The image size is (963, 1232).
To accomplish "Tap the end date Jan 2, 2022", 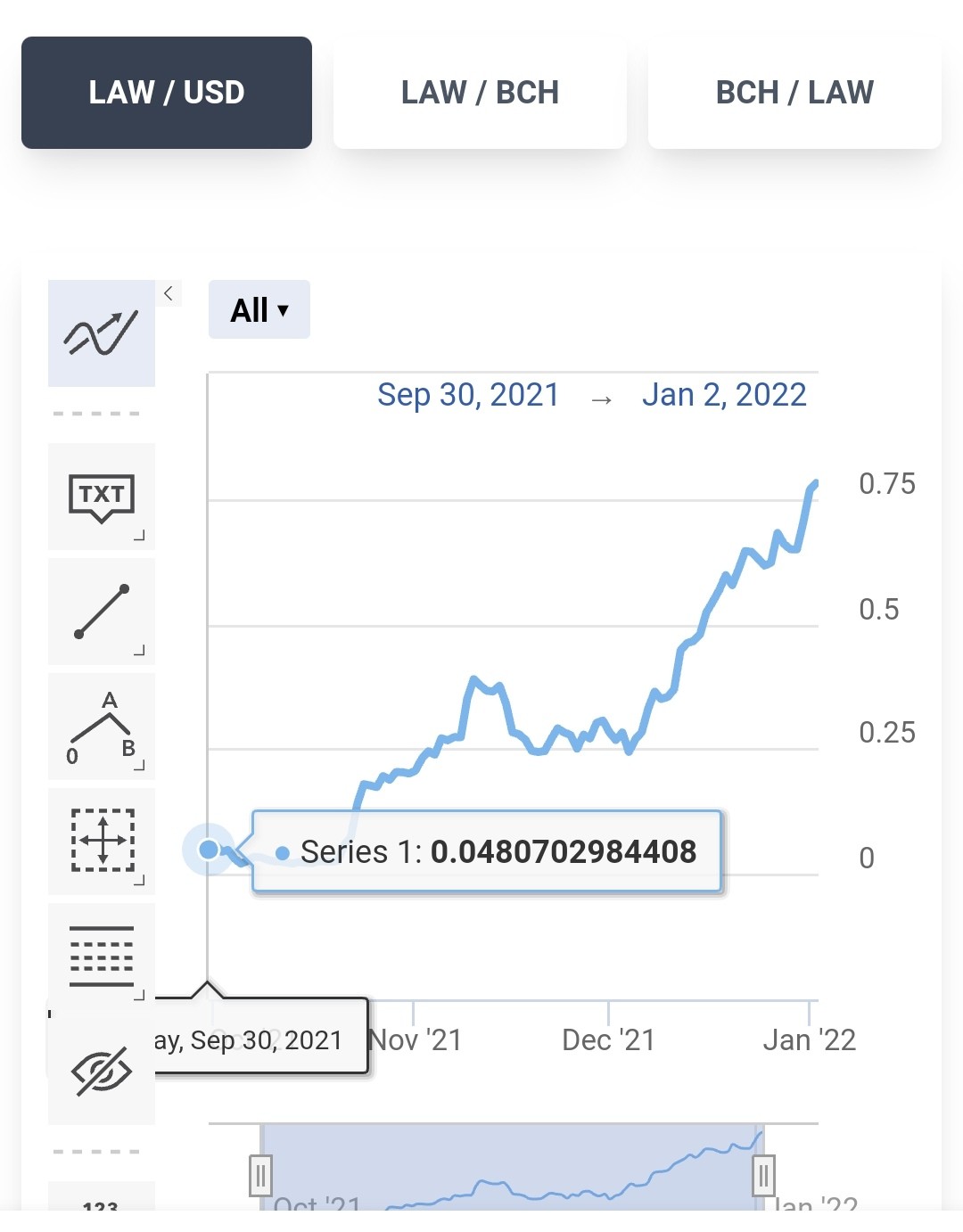I will 724,394.
